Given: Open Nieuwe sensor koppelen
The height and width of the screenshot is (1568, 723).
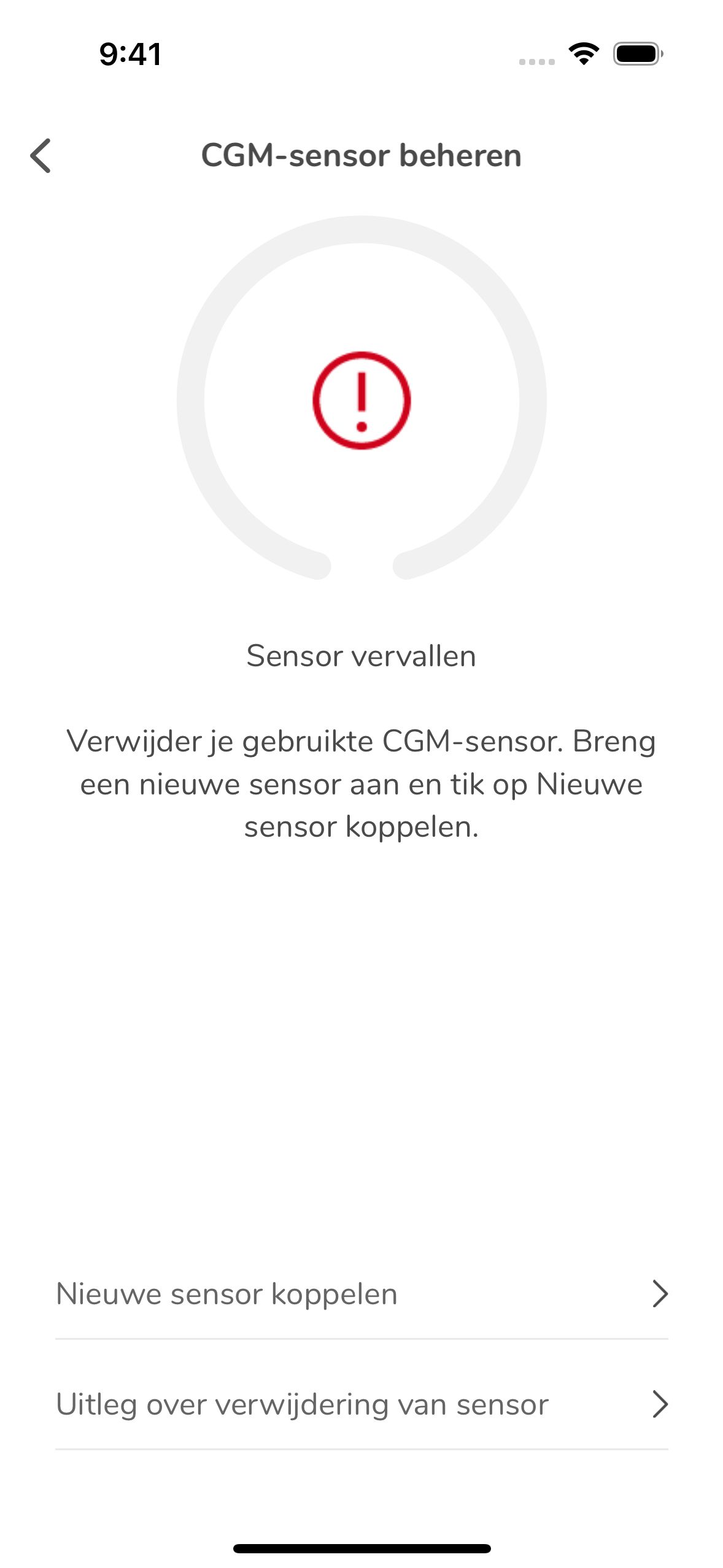Looking at the screenshot, I should click(x=361, y=1294).
